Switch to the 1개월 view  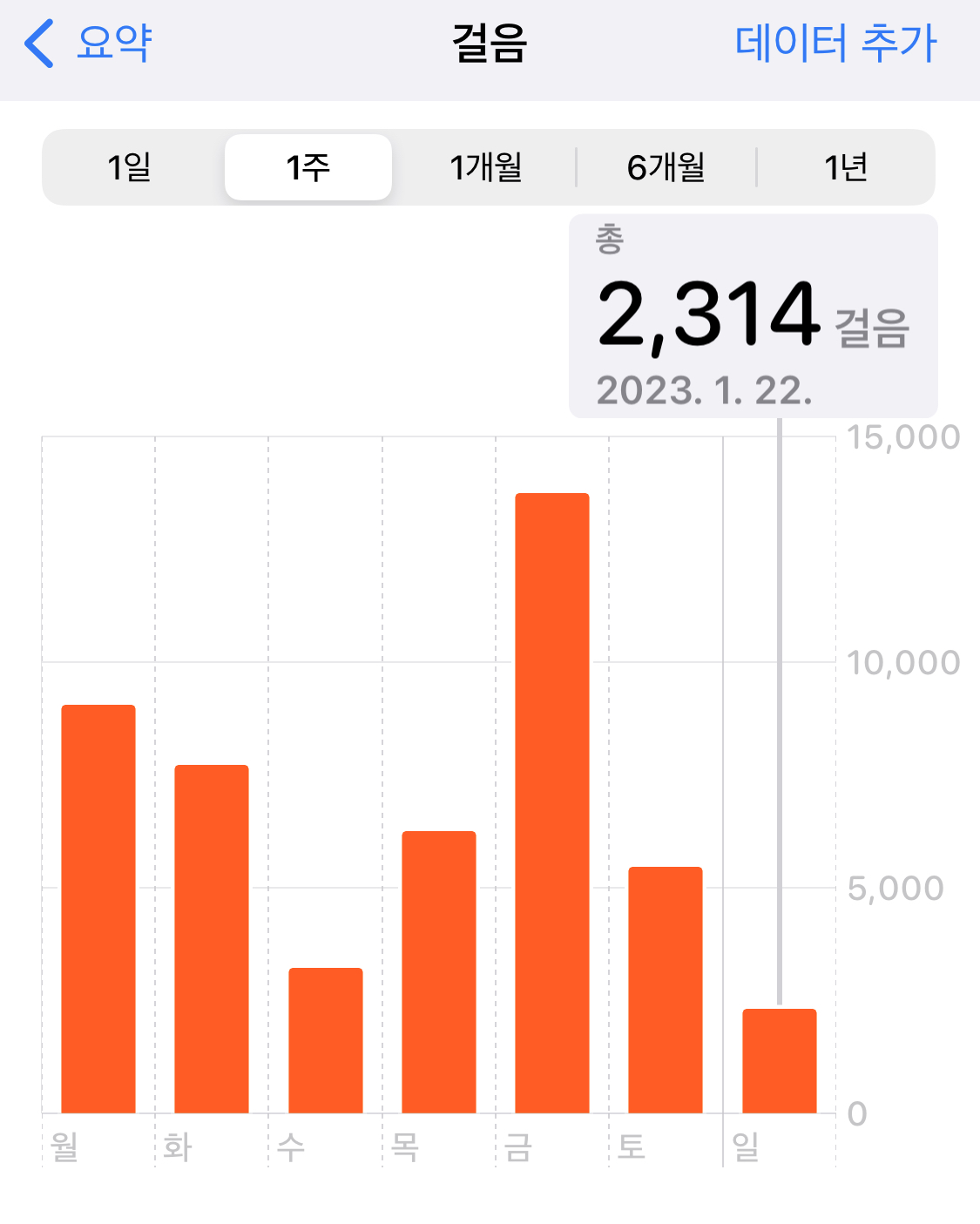(x=485, y=167)
